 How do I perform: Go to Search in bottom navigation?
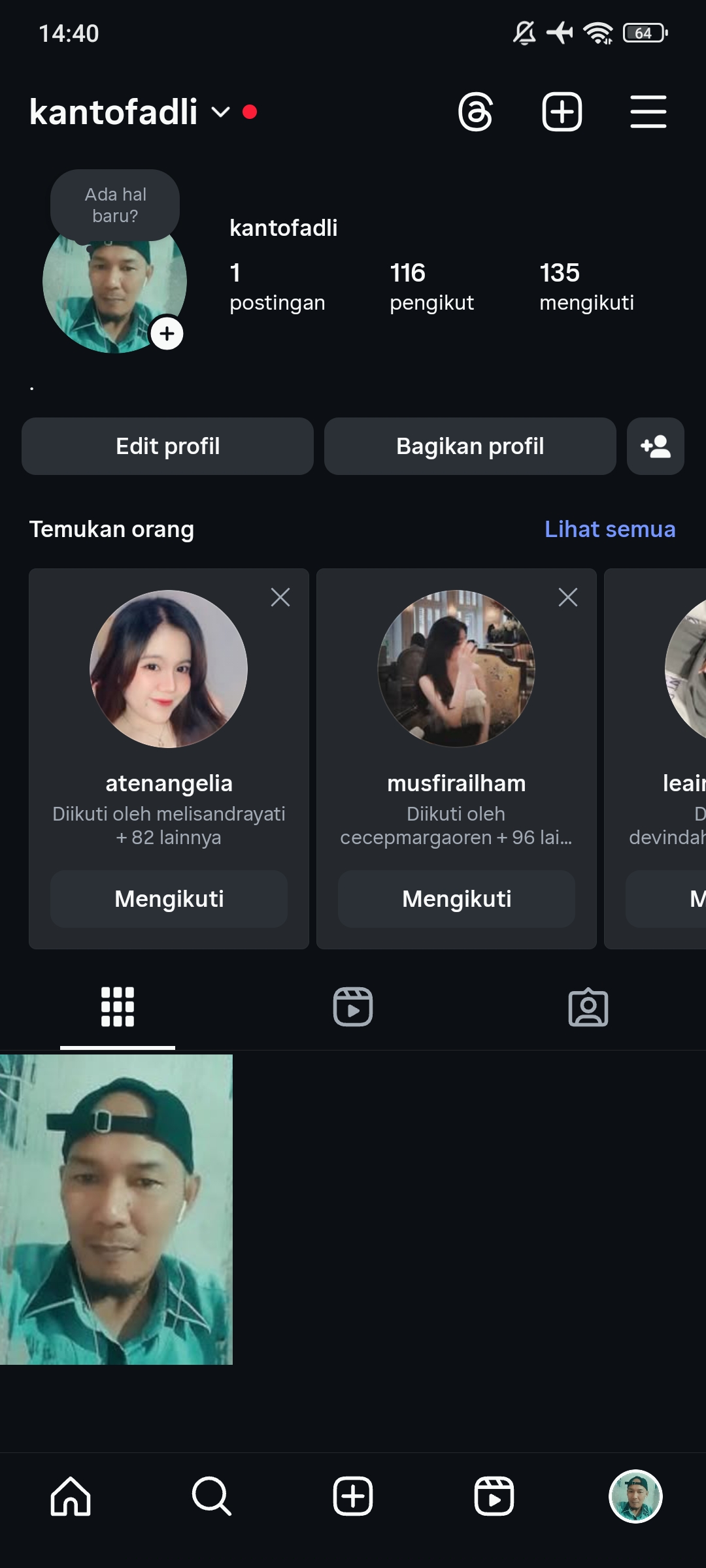211,1496
